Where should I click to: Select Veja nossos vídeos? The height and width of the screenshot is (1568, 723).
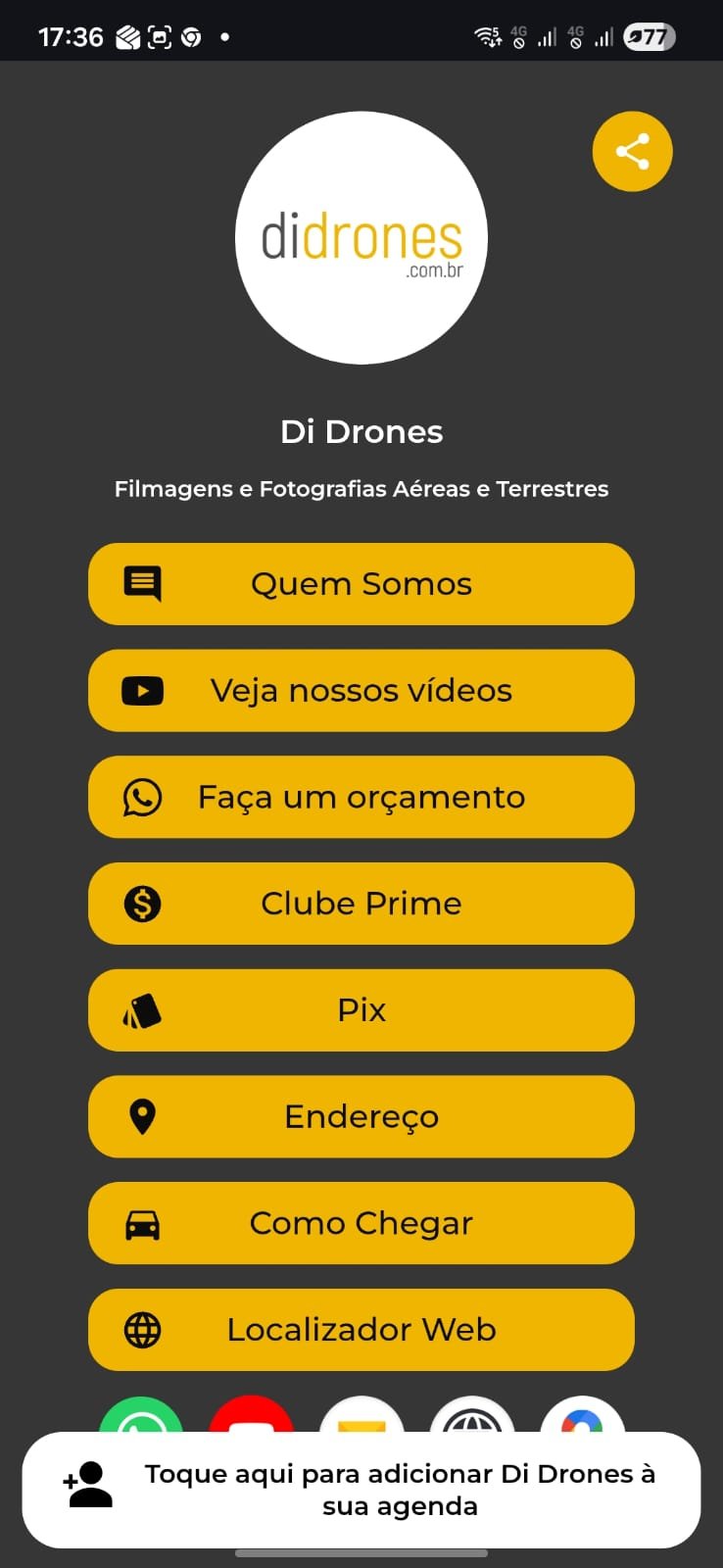[x=361, y=691]
